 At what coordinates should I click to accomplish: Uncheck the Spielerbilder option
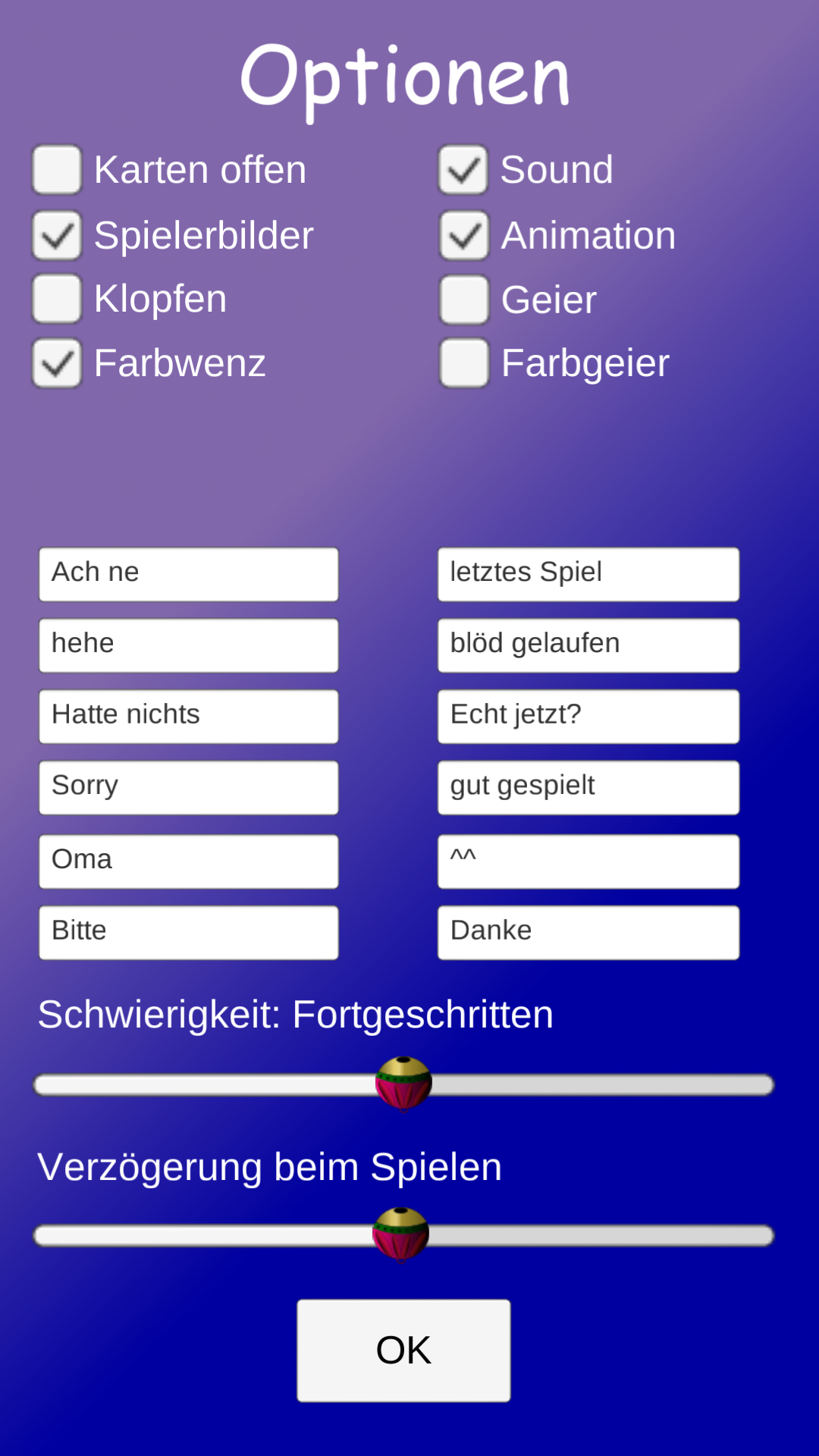click(57, 236)
